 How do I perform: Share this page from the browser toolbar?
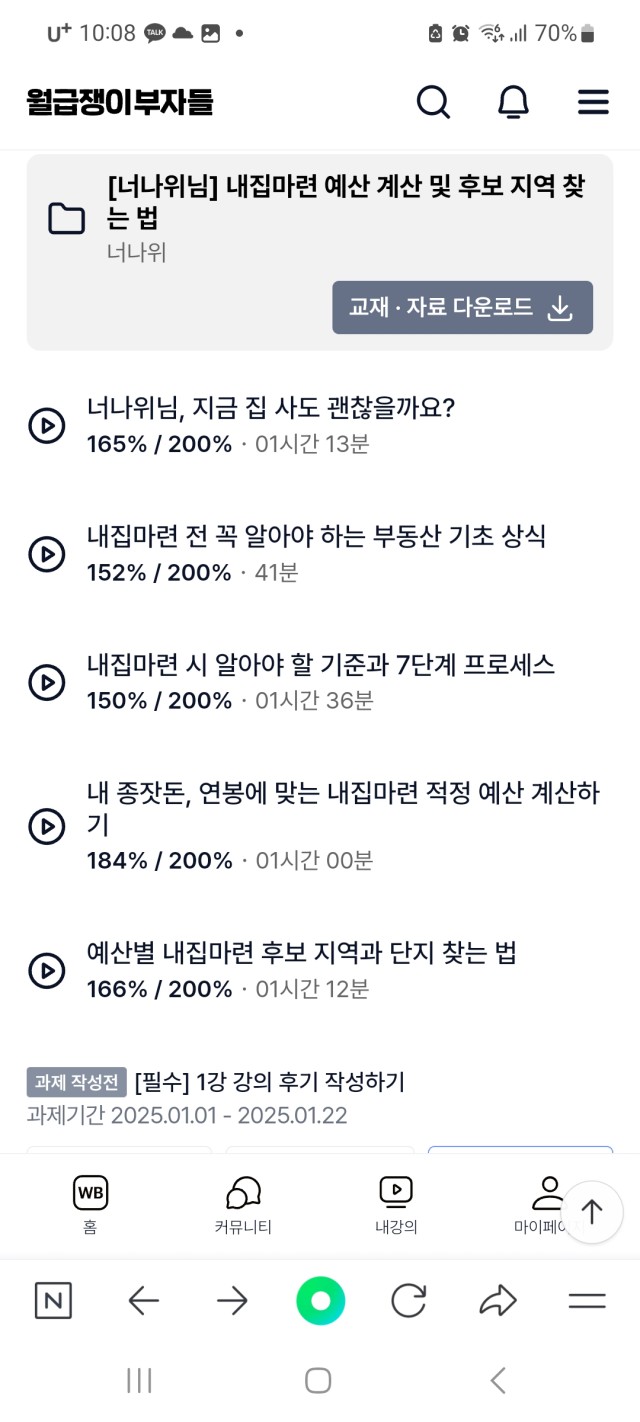pyautogui.click(x=497, y=1301)
